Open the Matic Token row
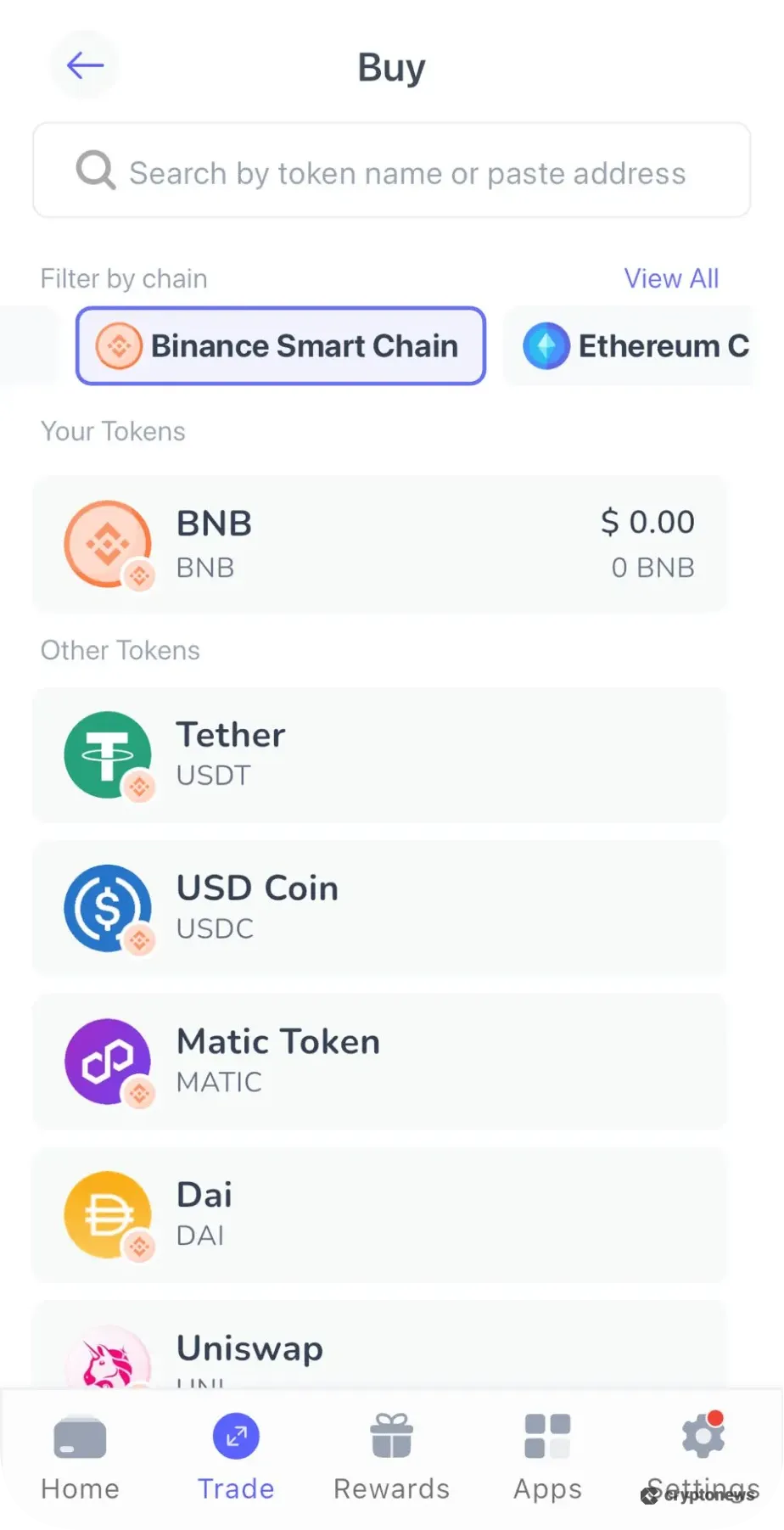 379,1062
